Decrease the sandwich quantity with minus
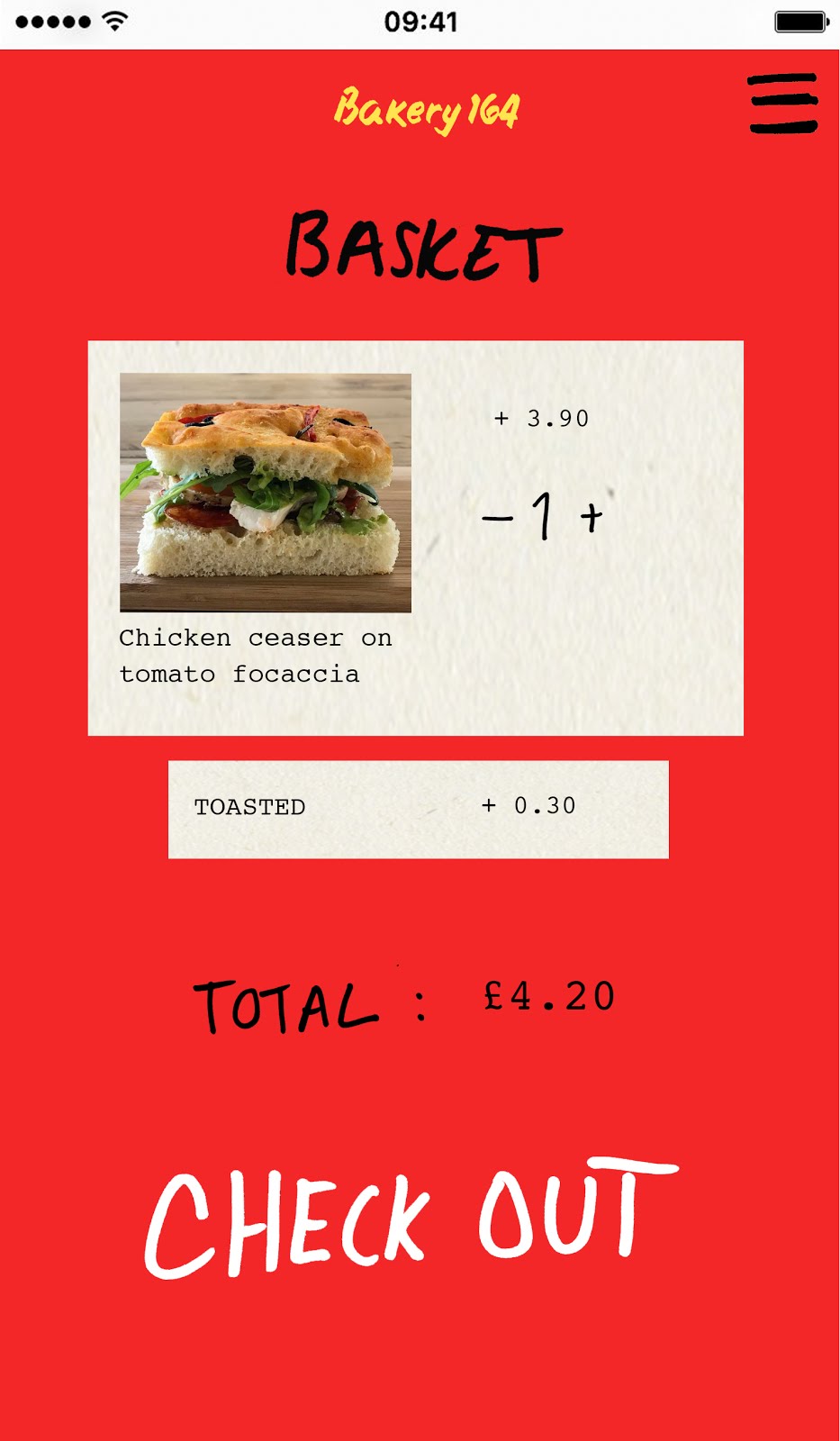 [498, 518]
